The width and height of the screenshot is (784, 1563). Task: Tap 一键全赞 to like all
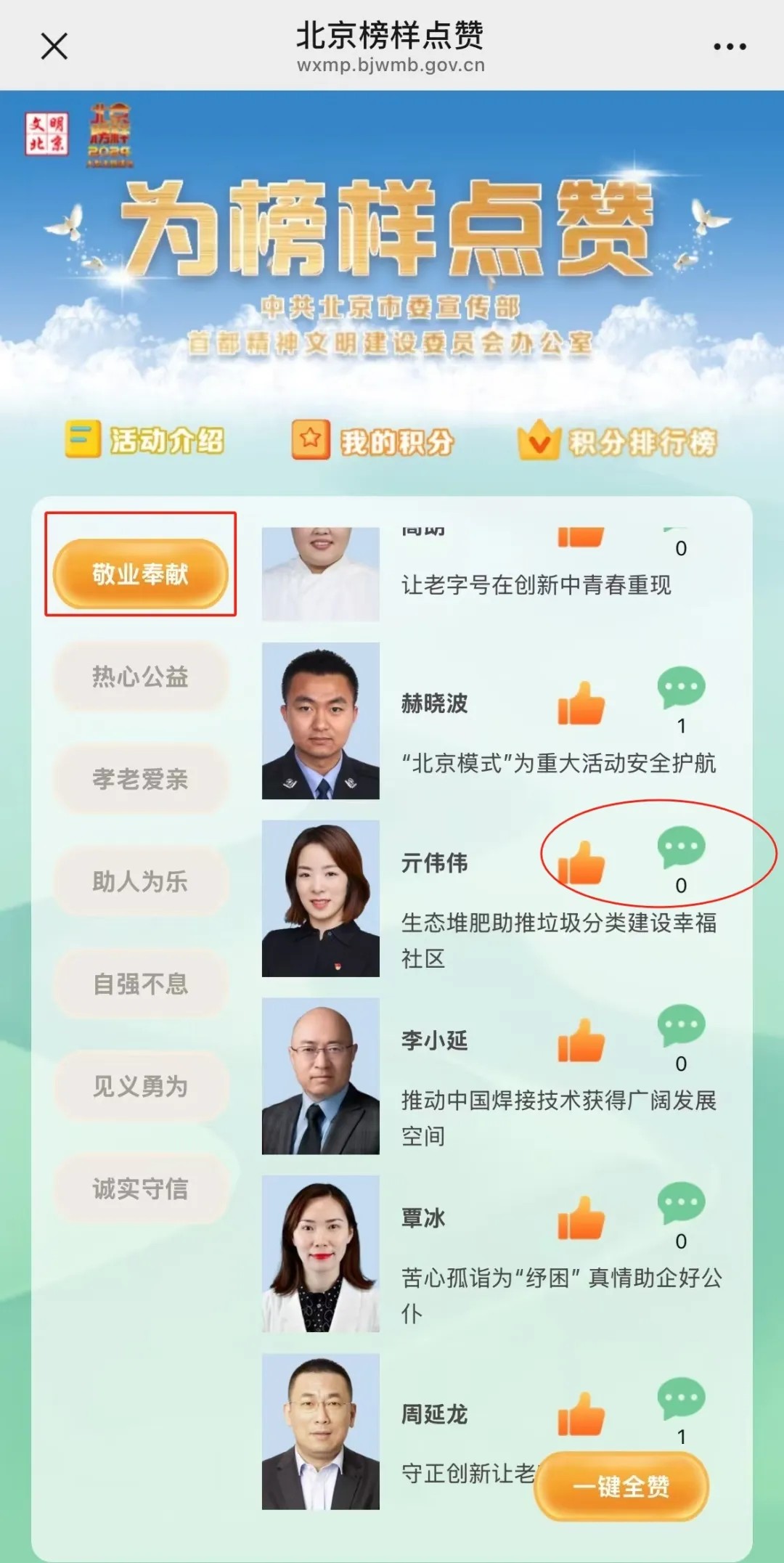point(621,1486)
